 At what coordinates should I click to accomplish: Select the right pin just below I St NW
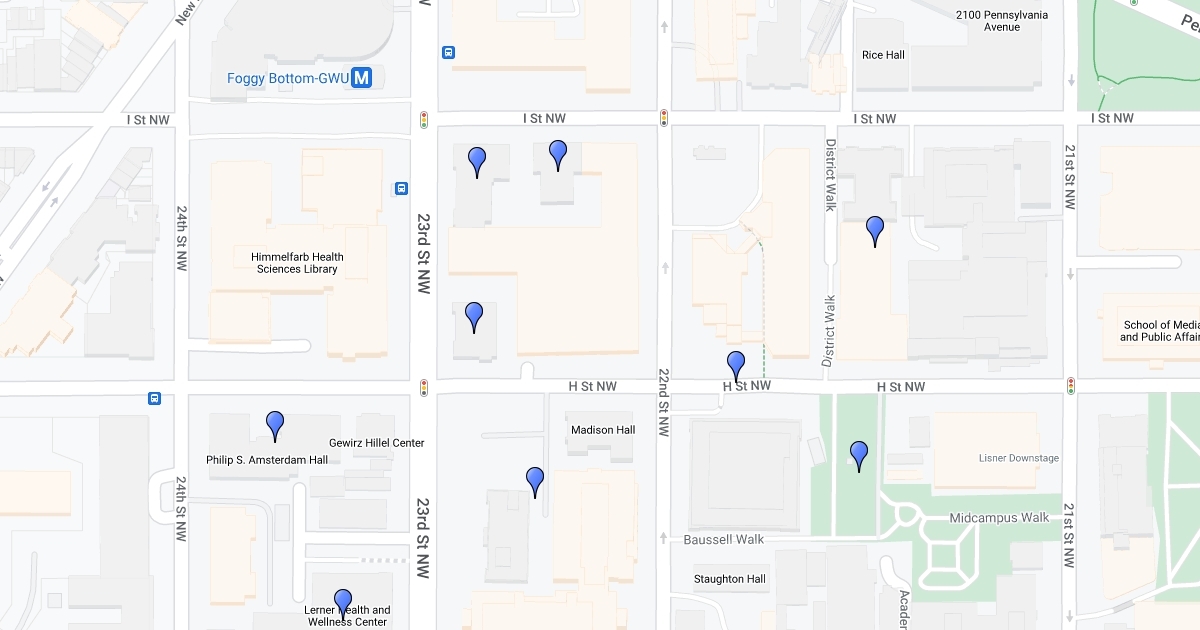point(558,154)
